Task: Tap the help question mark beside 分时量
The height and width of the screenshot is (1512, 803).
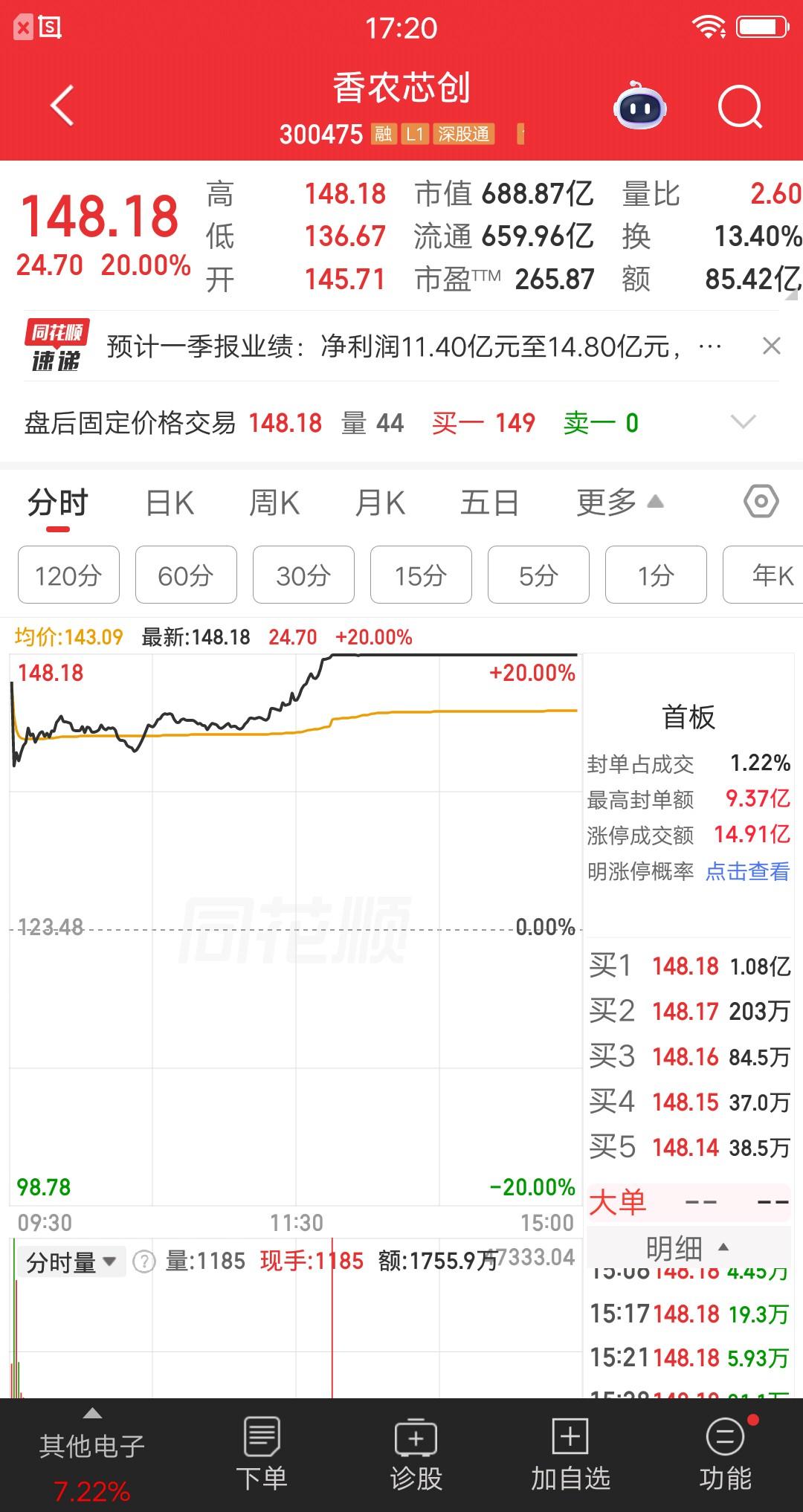Action: click(x=146, y=1261)
